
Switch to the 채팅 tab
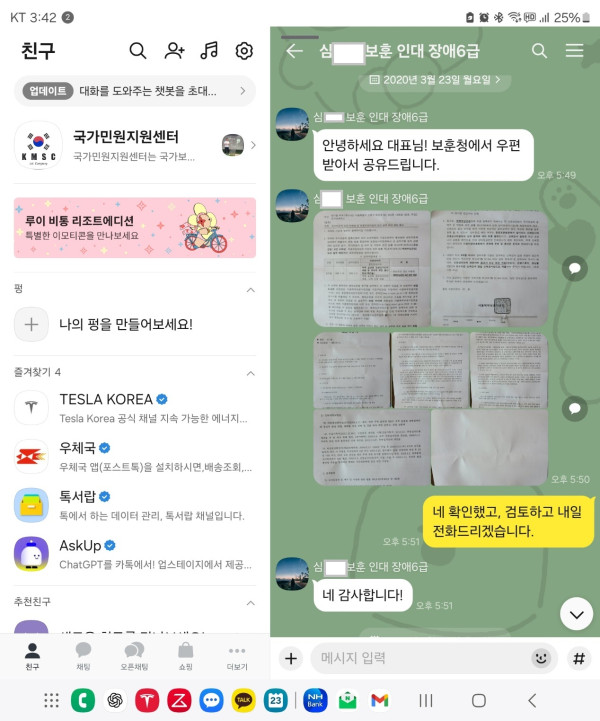[83, 656]
